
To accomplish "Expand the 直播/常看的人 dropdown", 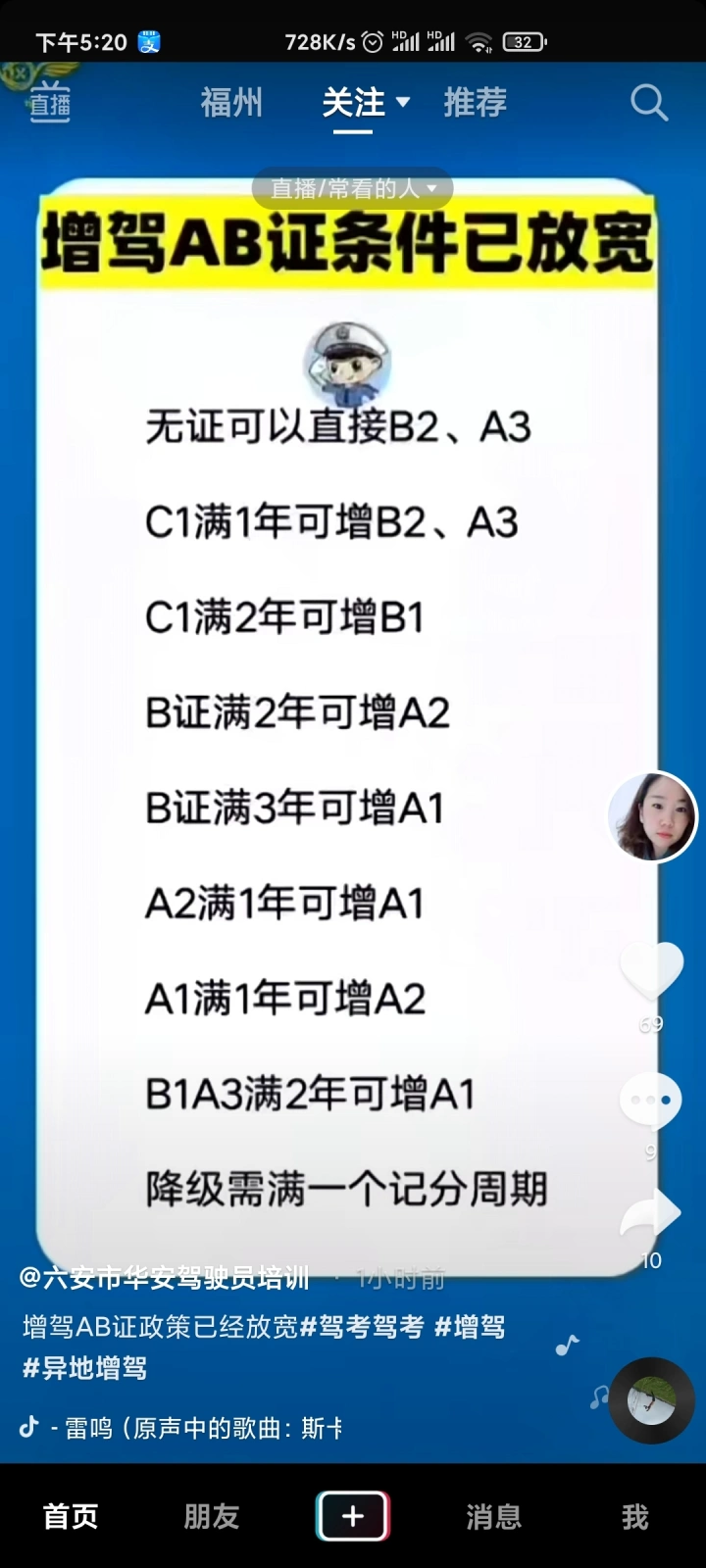I will click(x=353, y=188).
